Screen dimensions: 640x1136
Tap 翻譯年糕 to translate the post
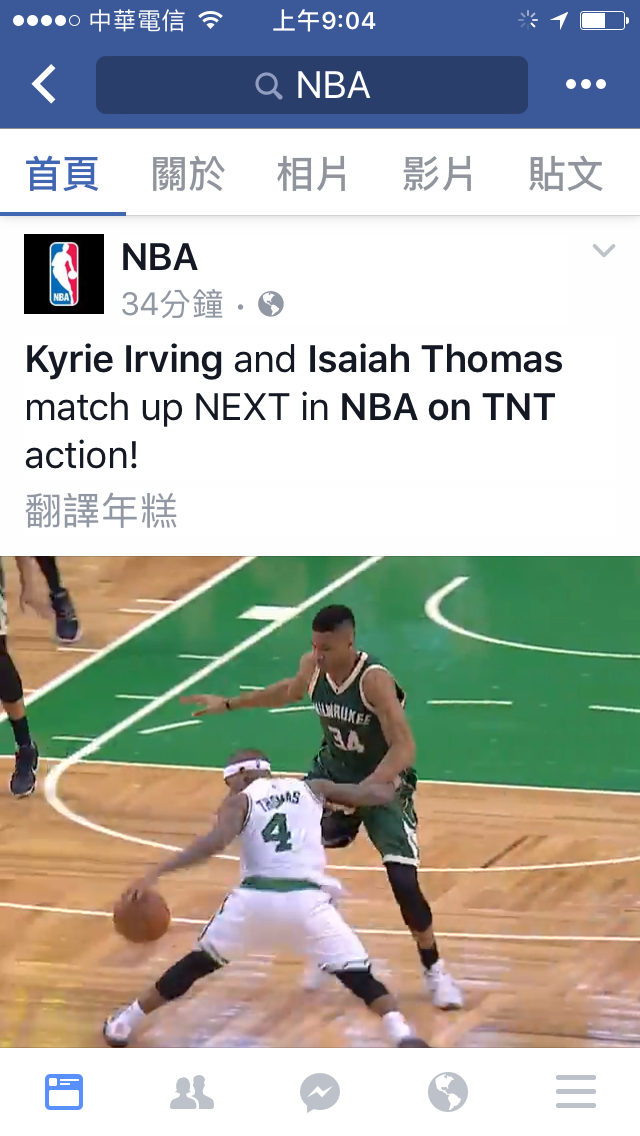[101, 513]
